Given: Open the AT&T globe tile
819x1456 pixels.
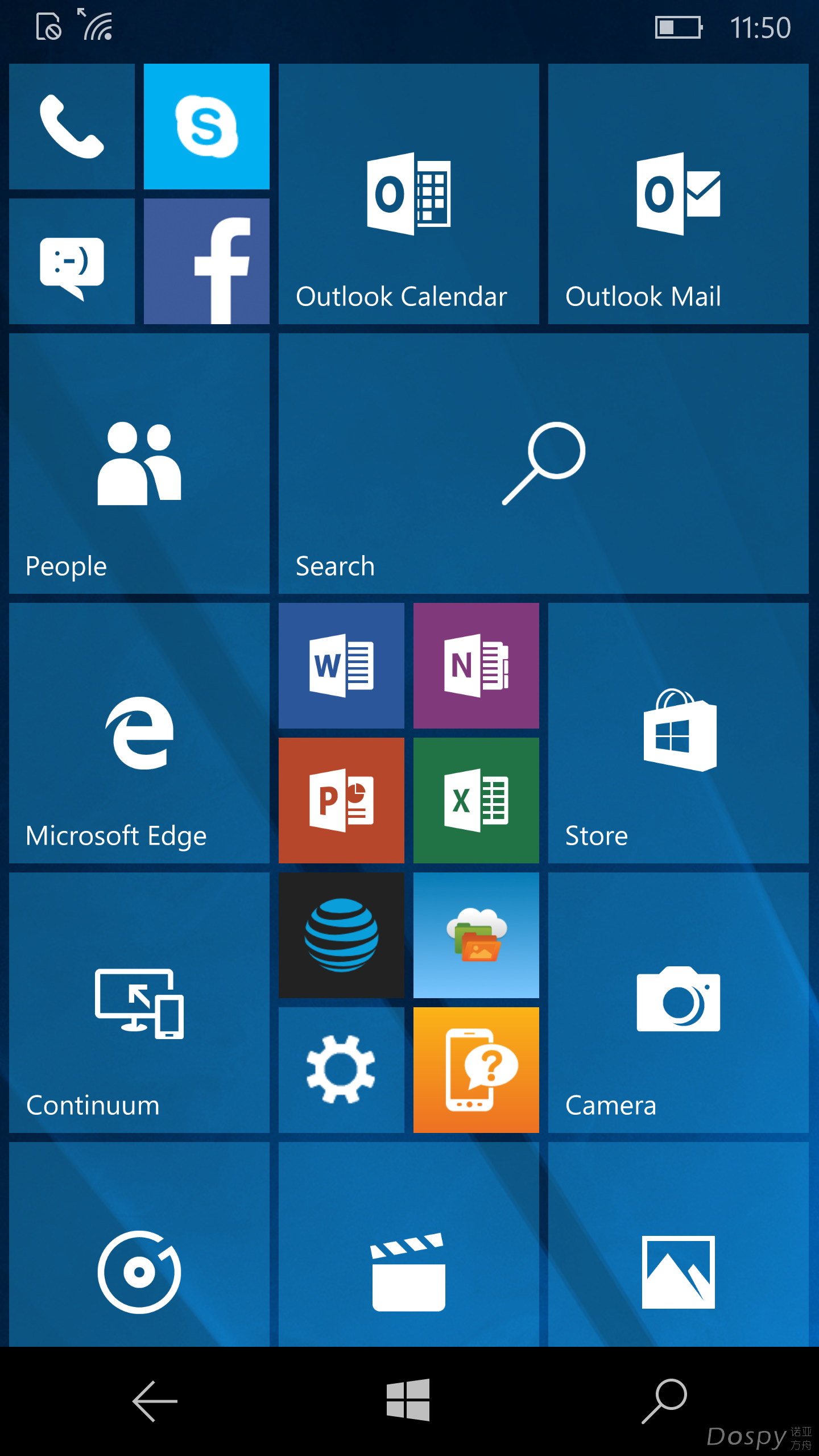Looking at the screenshot, I should 341,935.
